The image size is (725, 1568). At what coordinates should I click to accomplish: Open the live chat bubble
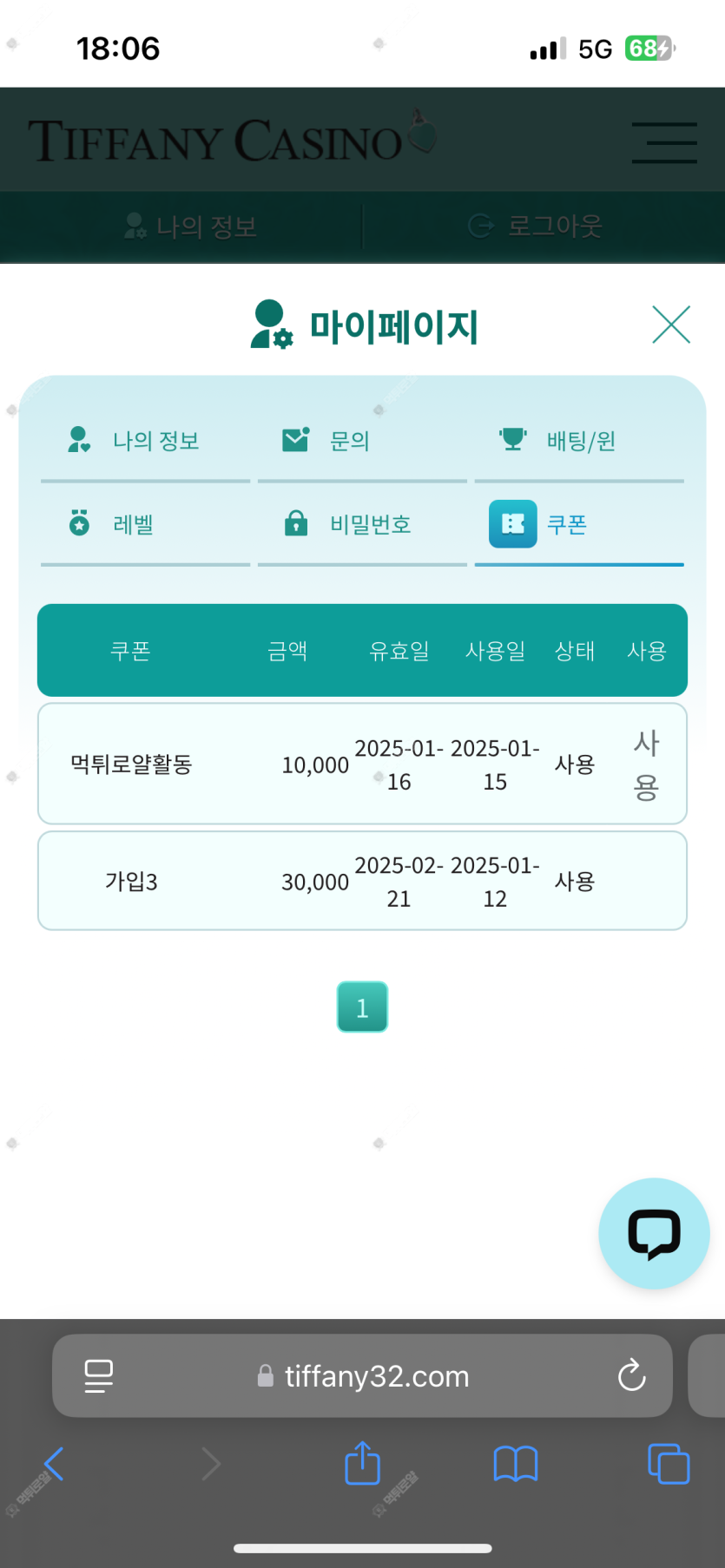(x=654, y=1233)
